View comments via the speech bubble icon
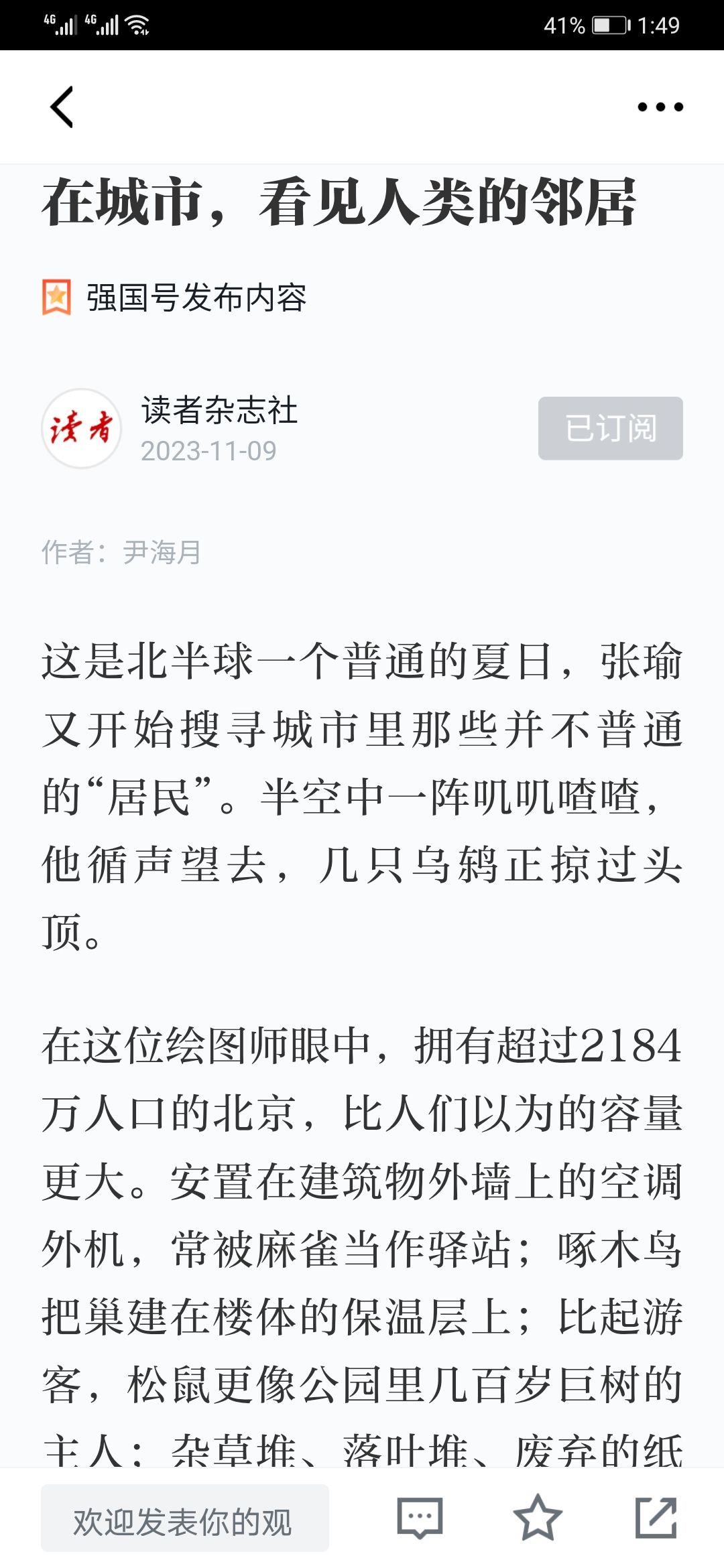The image size is (724, 1568). pos(420,1518)
